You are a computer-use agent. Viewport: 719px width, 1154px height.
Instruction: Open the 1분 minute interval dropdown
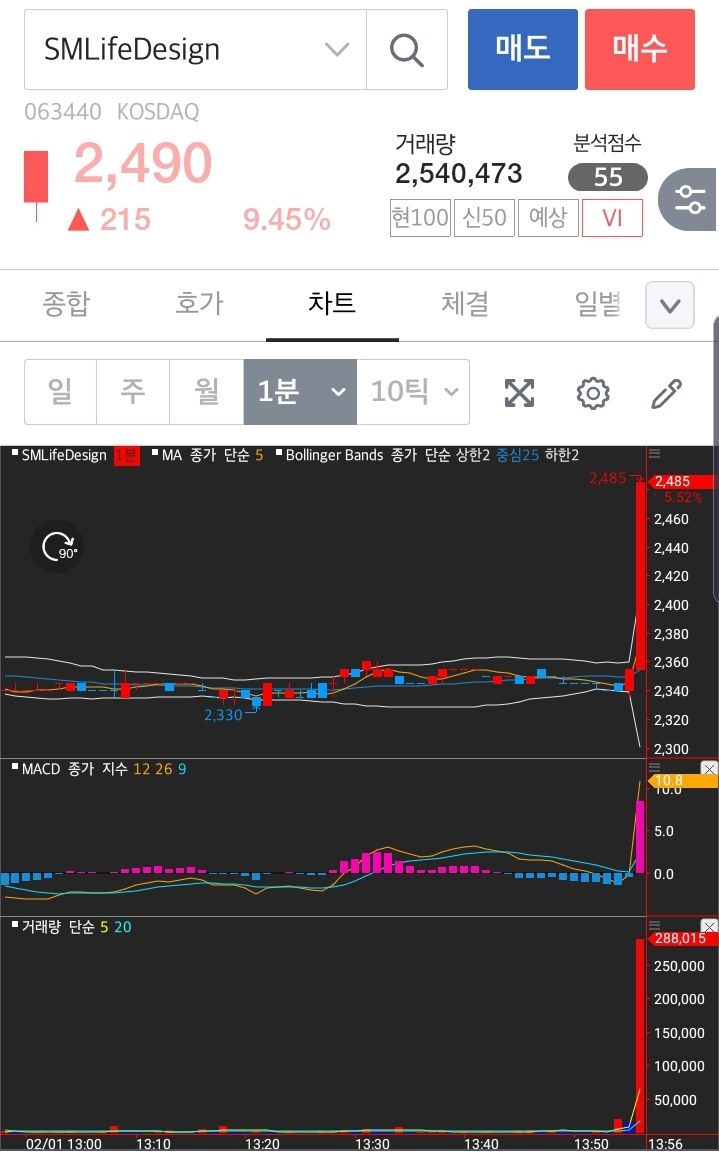click(300, 392)
